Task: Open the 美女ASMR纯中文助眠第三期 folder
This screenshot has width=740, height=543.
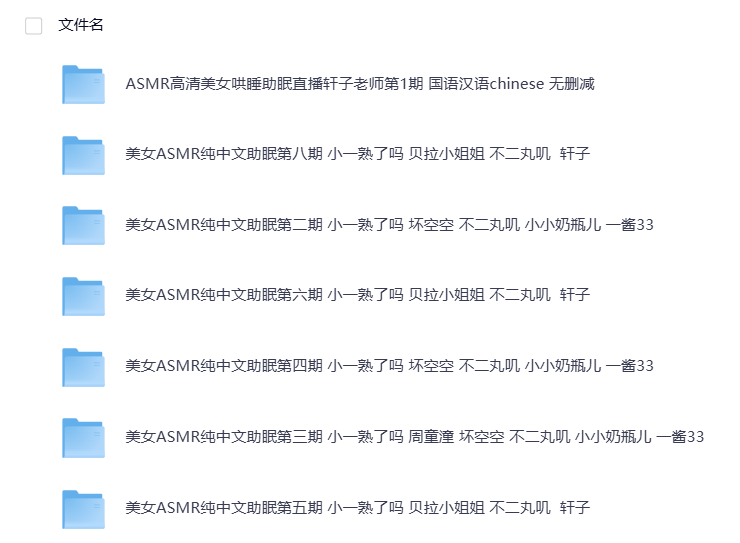Action: click(x=414, y=437)
